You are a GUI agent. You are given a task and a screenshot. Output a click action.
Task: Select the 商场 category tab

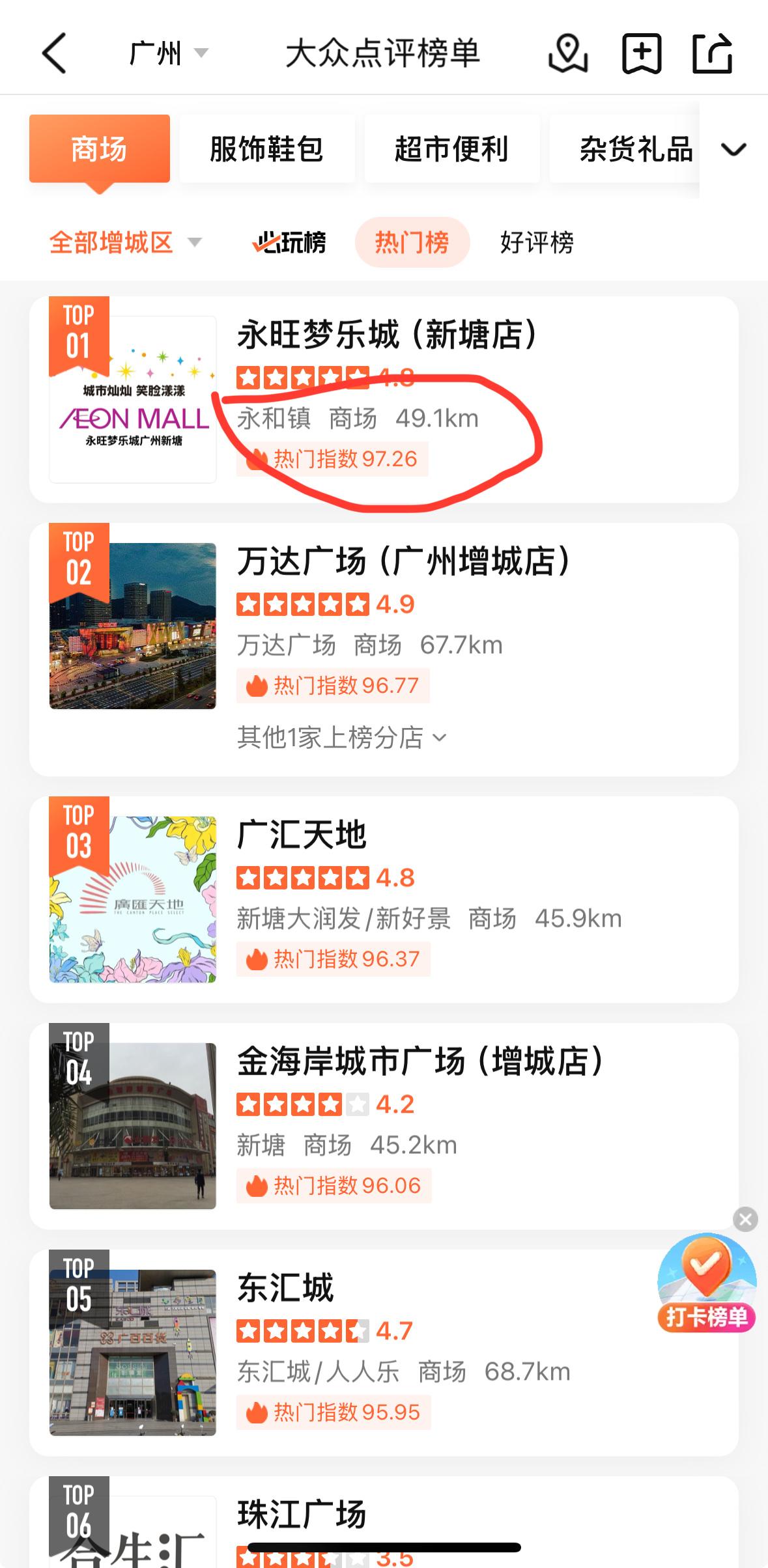(99, 149)
